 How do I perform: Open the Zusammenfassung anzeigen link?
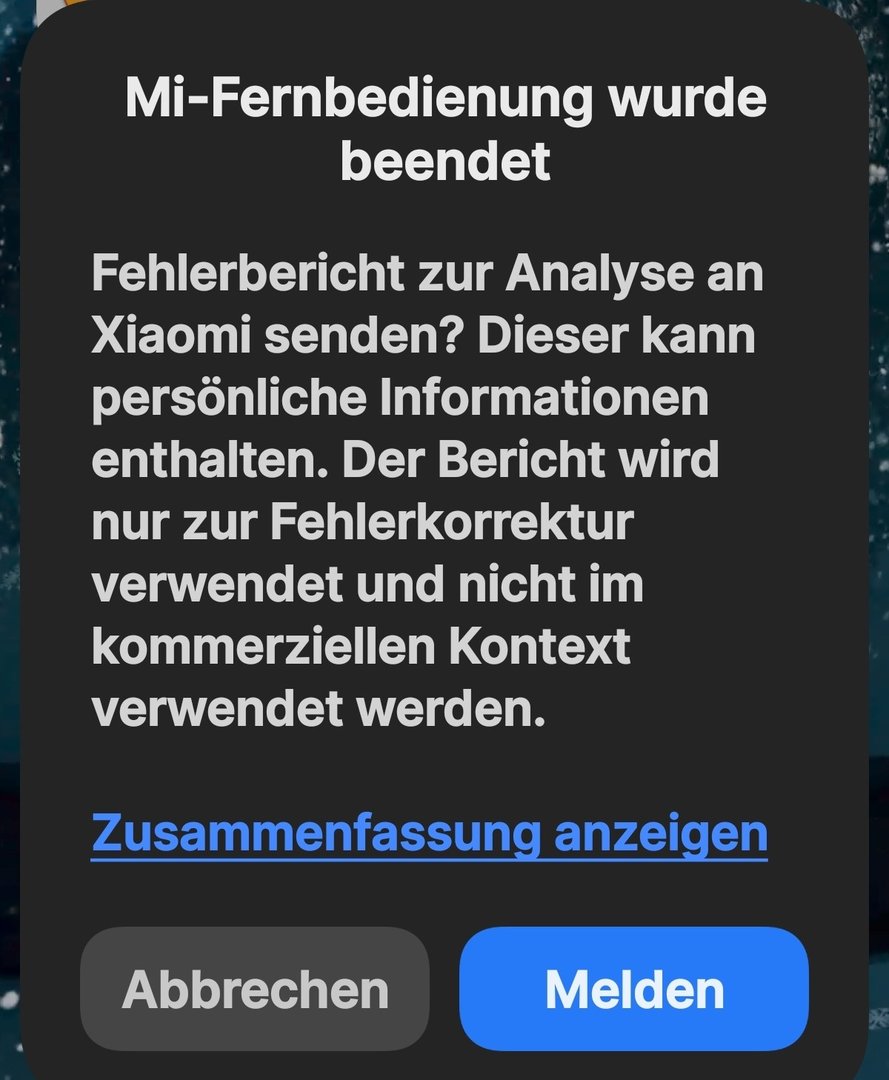(x=429, y=832)
